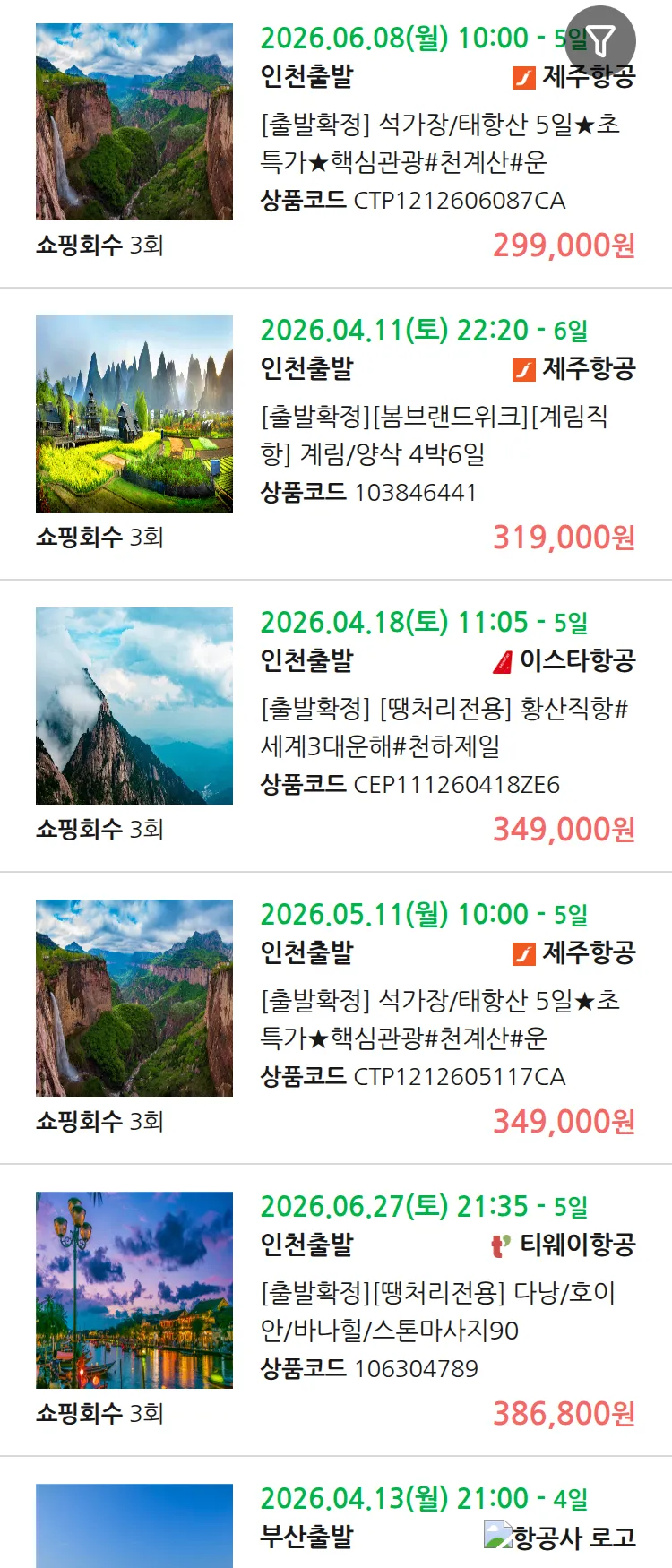Screen dimensions: 672x1568
Task: Open the floating filter button
Action: click(x=601, y=41)
